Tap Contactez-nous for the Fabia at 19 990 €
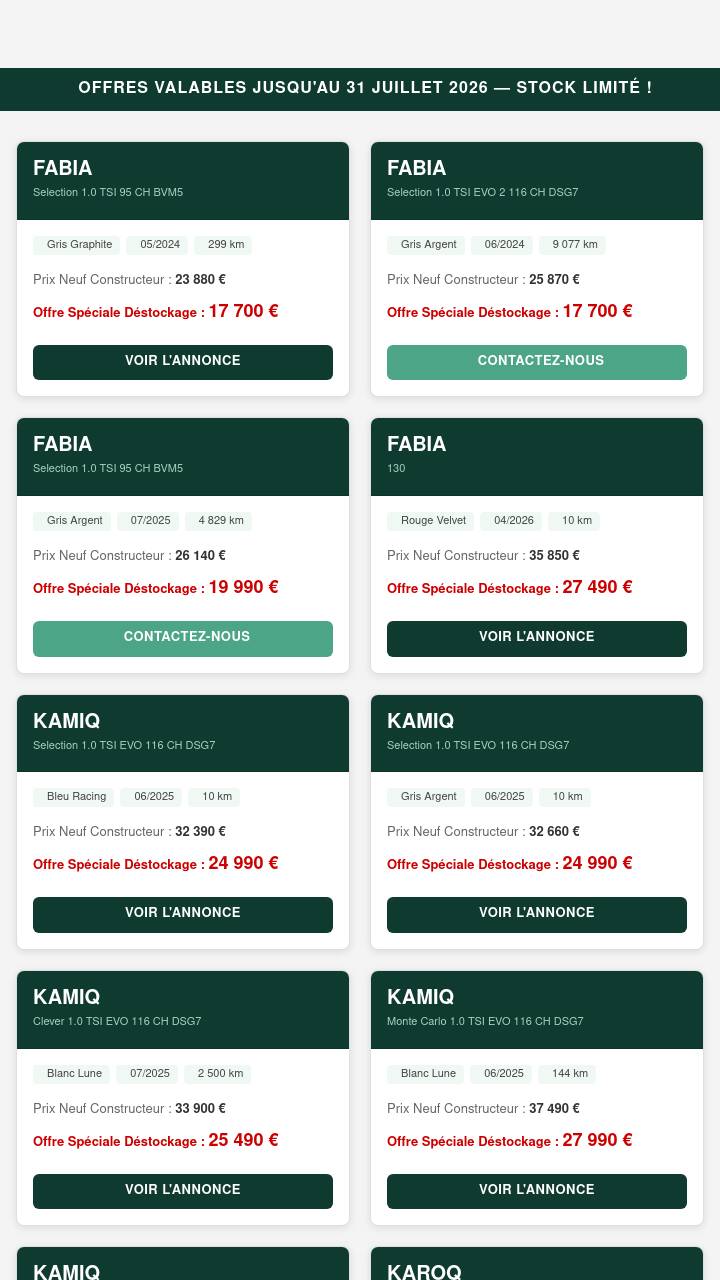 point(183,638)
